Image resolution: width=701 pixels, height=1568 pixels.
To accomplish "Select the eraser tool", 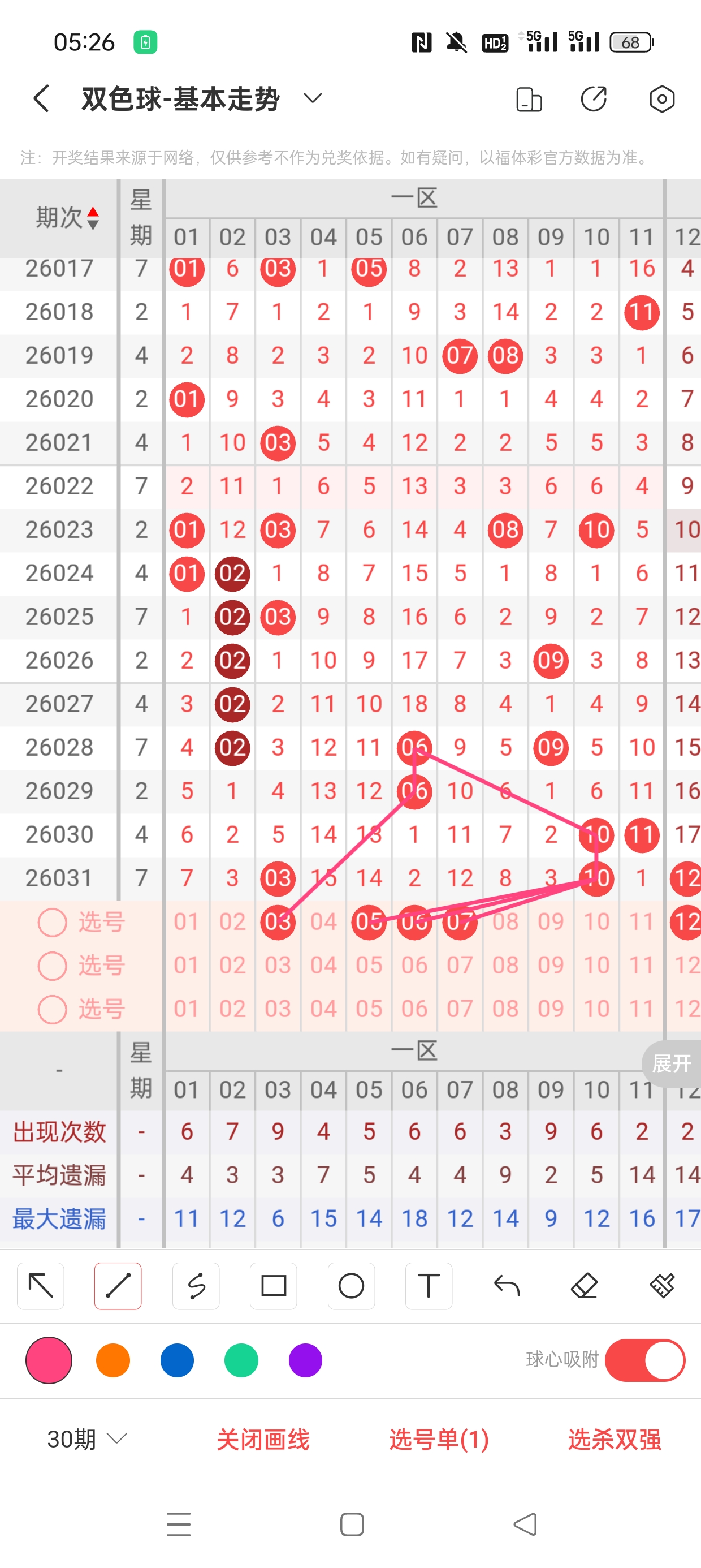I will 584,1286.
